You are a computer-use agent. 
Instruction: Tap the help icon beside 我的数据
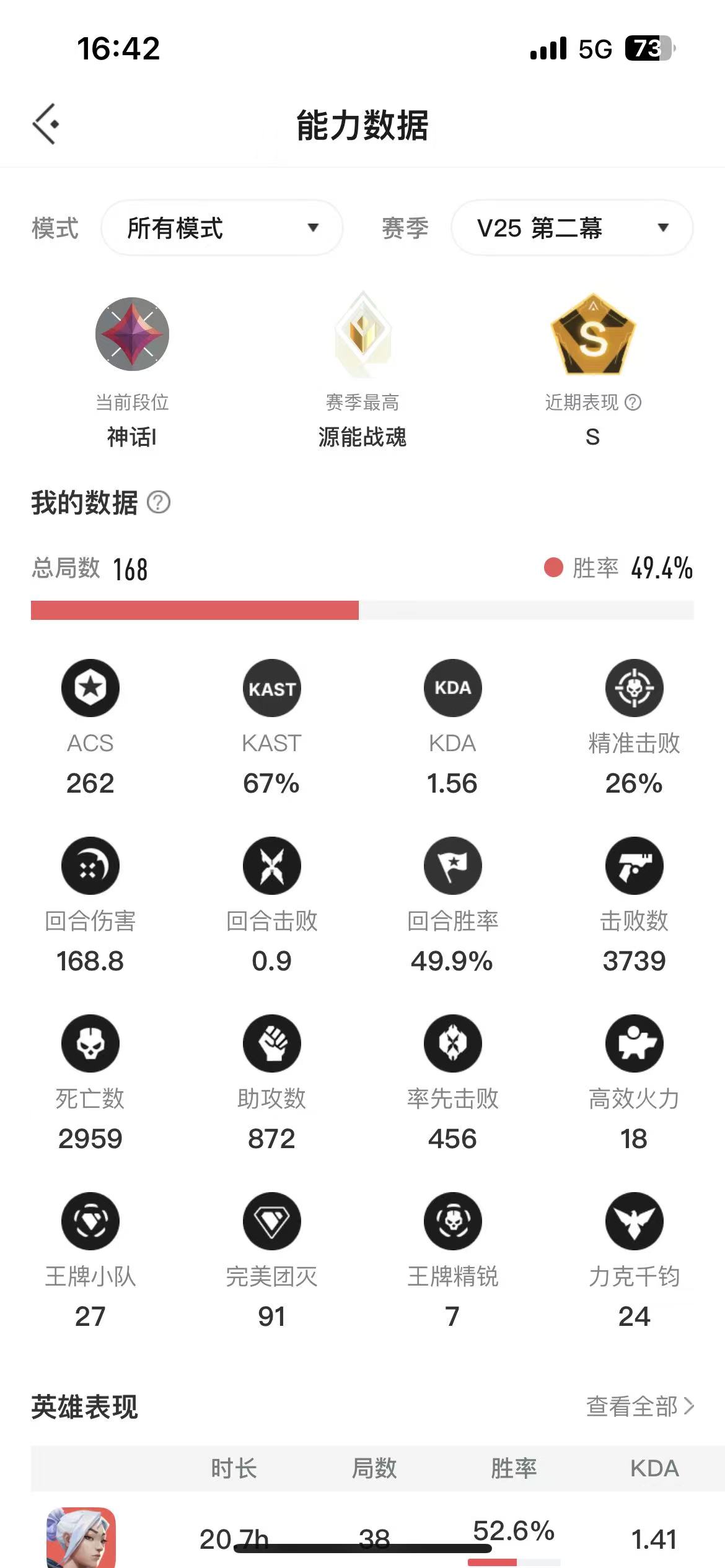(159, 502)
